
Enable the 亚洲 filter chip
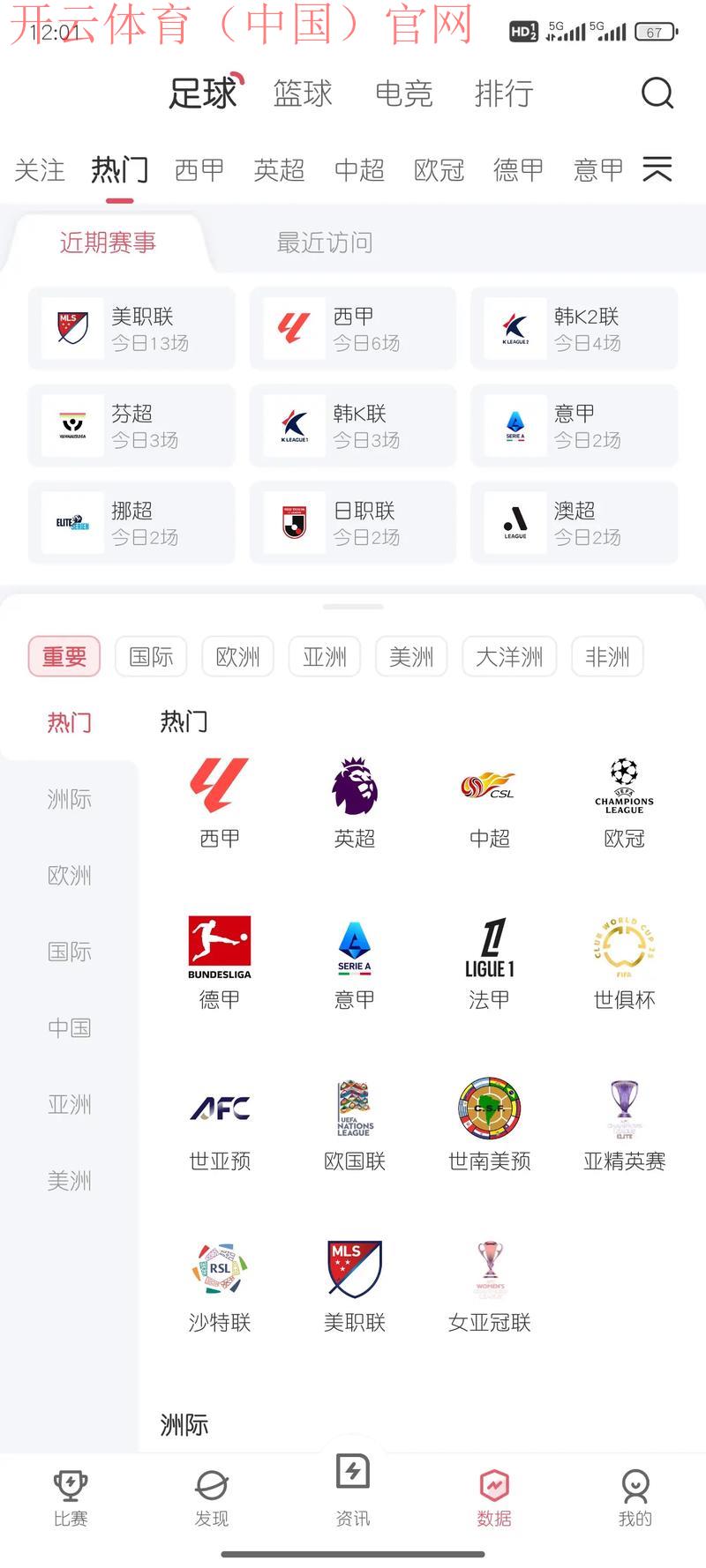pos(324,656)
